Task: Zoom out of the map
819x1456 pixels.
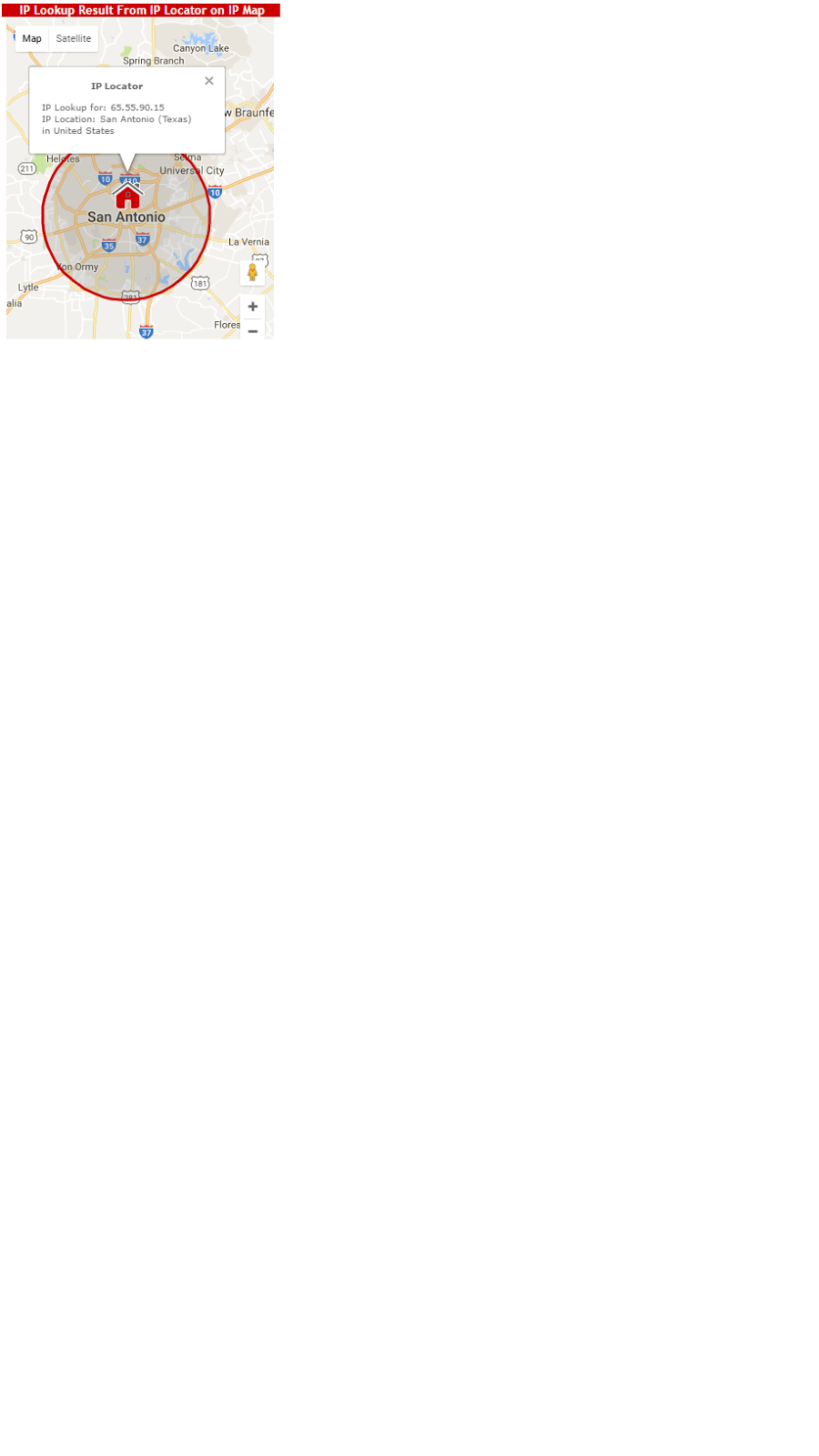Action: [x=253, y=330]
